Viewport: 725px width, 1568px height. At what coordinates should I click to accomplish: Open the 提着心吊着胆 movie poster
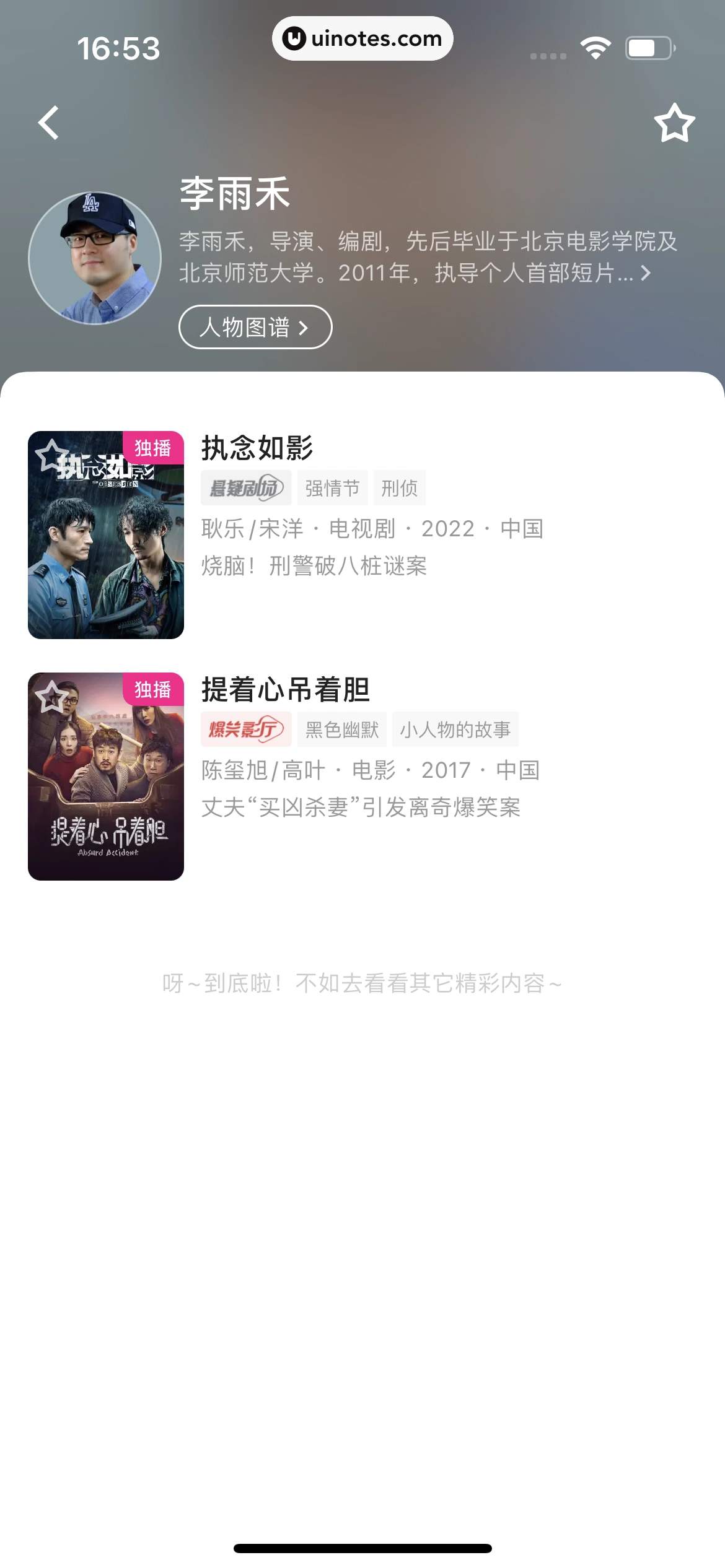pyautogui.click(x=106, y=786)
